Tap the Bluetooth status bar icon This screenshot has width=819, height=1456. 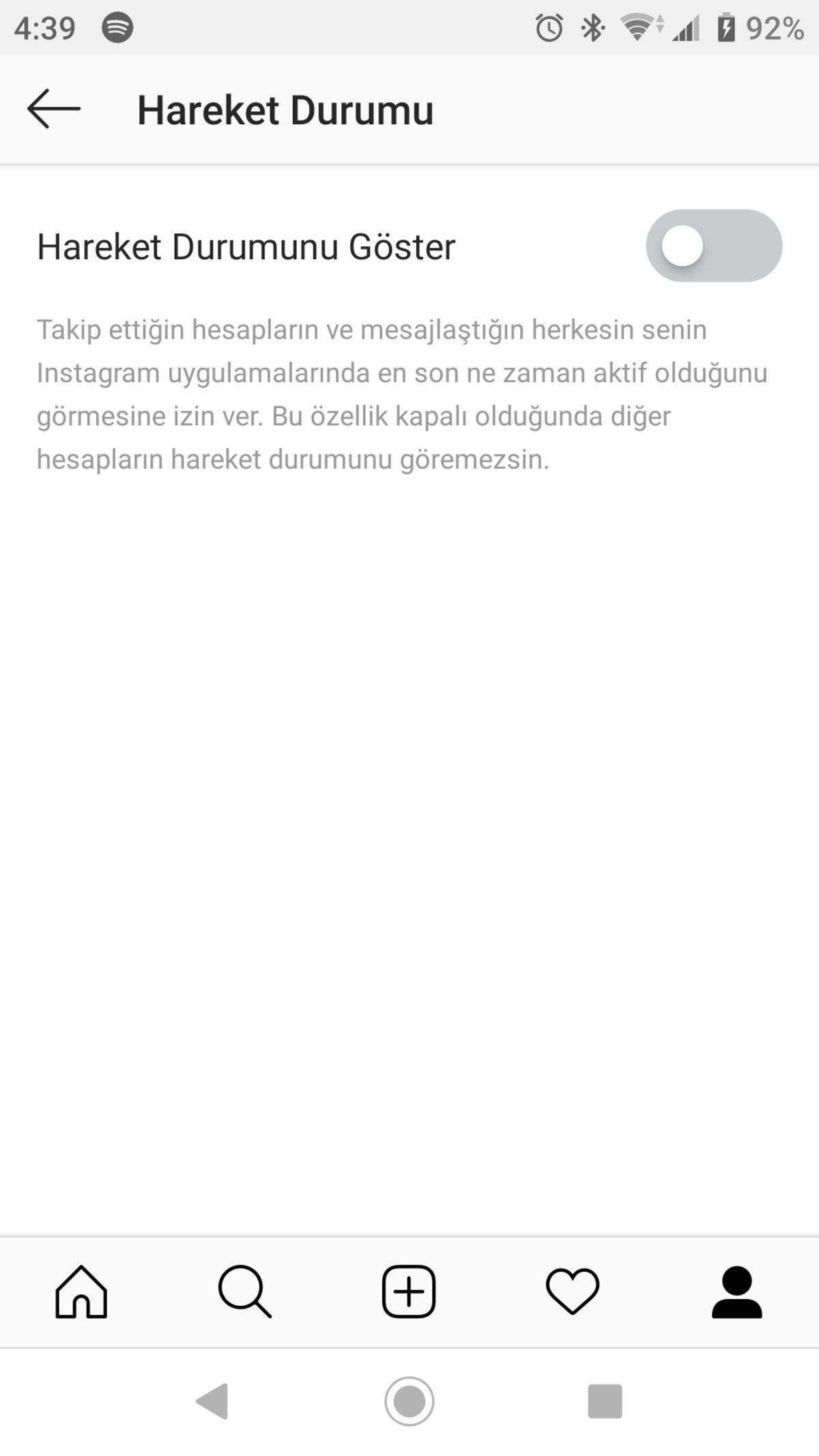click(591, 29)
